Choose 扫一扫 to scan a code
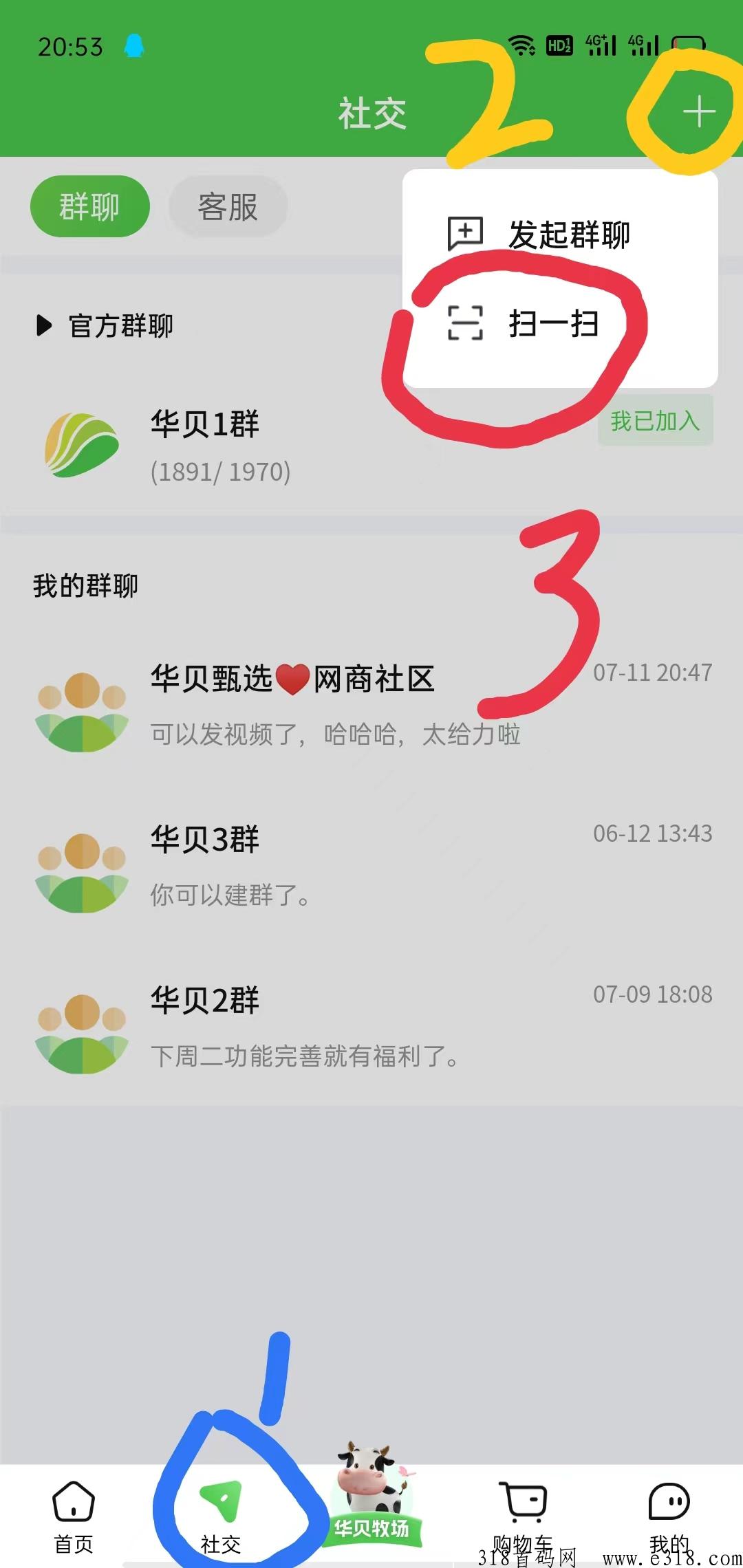Screen dimensions: 743x1568 tap(523, 323)
